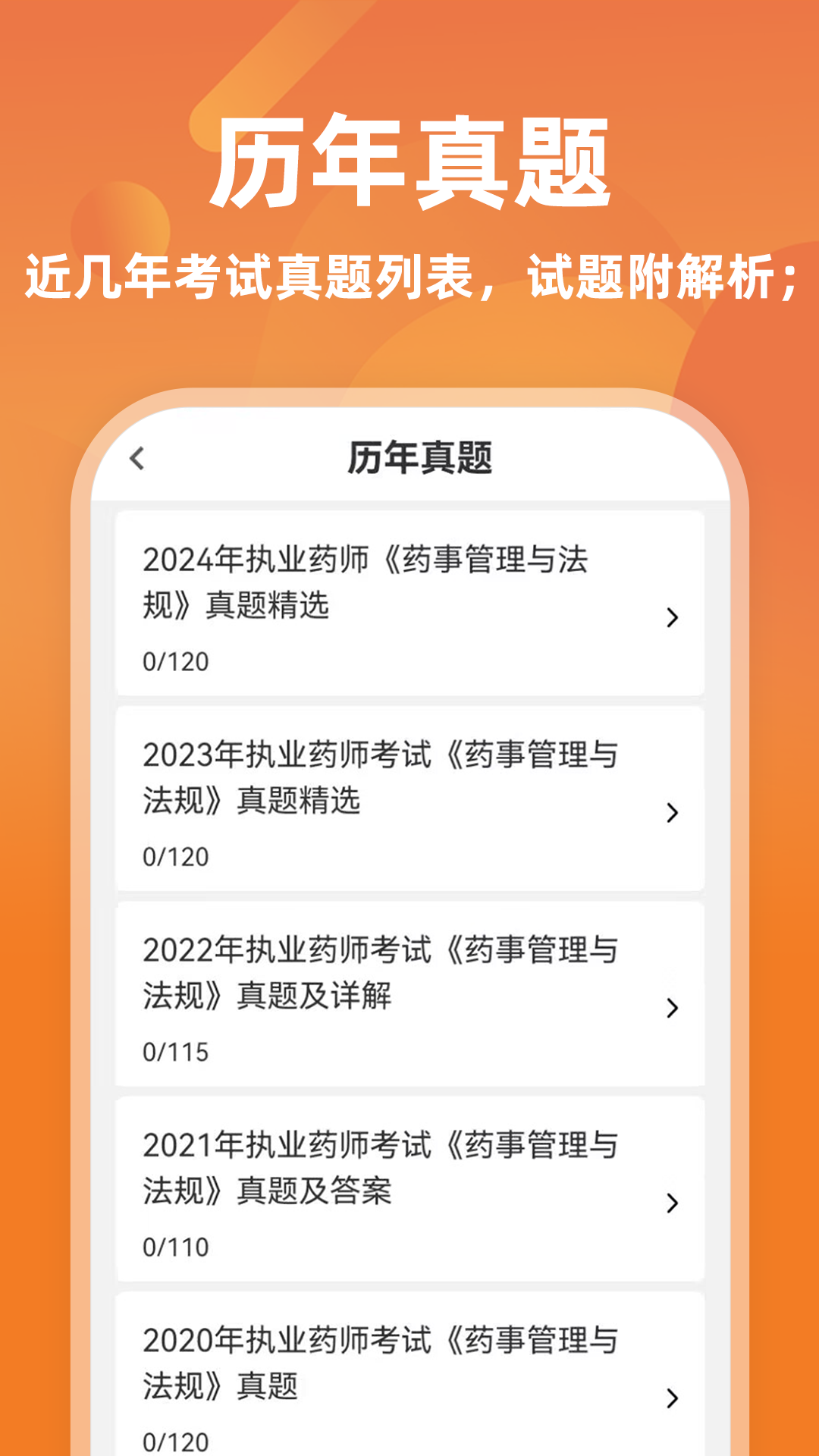Open the 2022 exam arrow chevron
The height and width of the screenshot is (1456, 819).
pyautogui.click(x=670, y=1009)
